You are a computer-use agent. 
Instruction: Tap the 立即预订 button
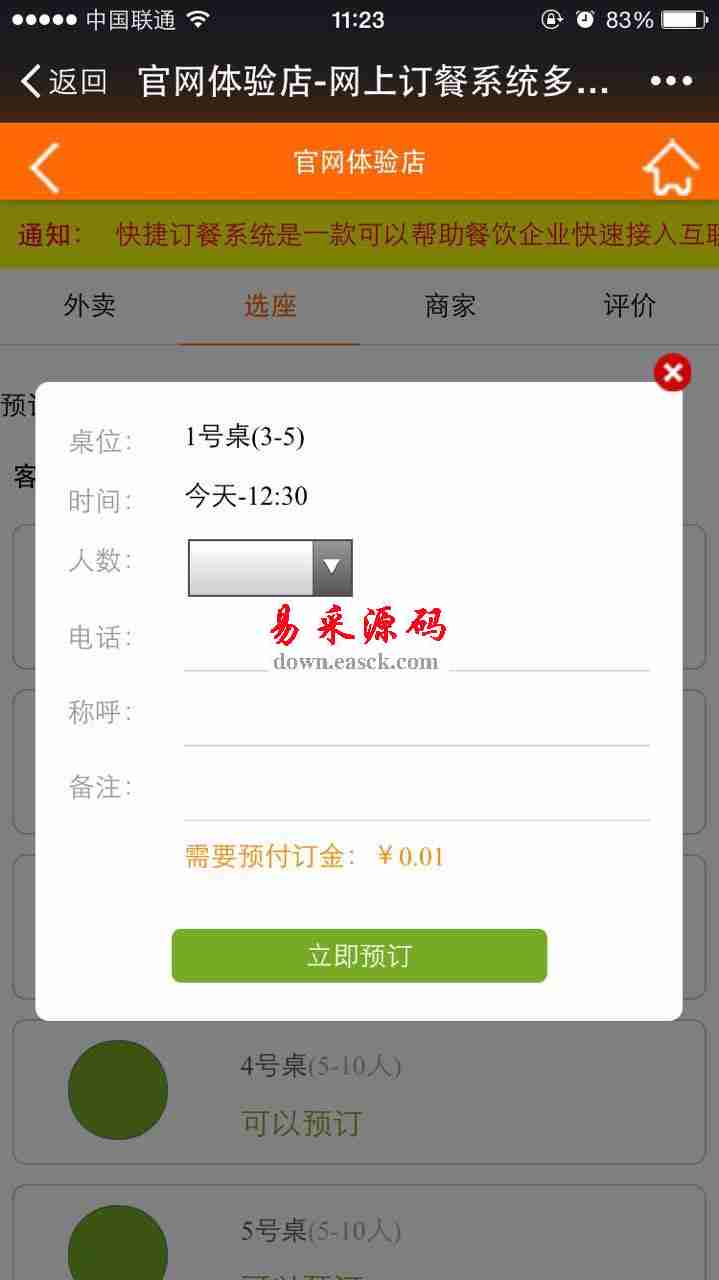pyautogui.click(x=359, y=956)
